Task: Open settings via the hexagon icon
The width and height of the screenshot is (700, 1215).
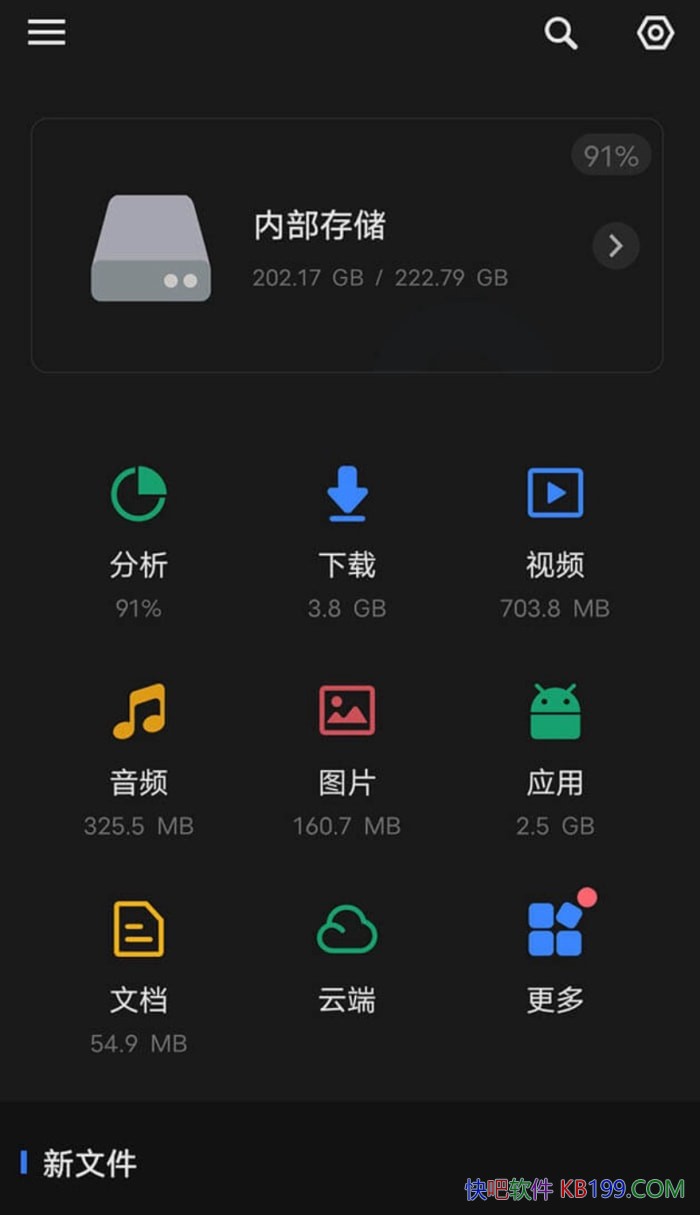Action: tap(655, 33)
